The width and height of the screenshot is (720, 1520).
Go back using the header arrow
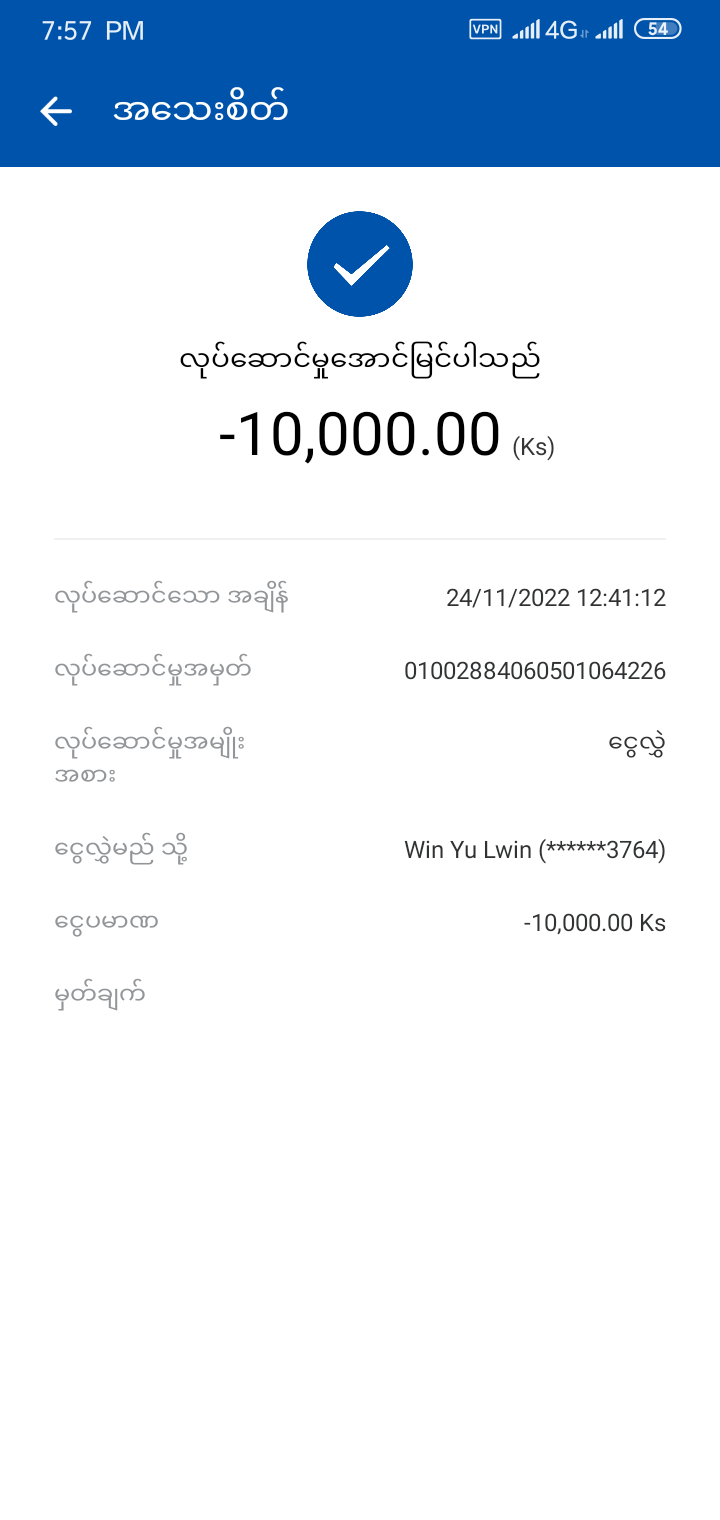pos(56,111)
